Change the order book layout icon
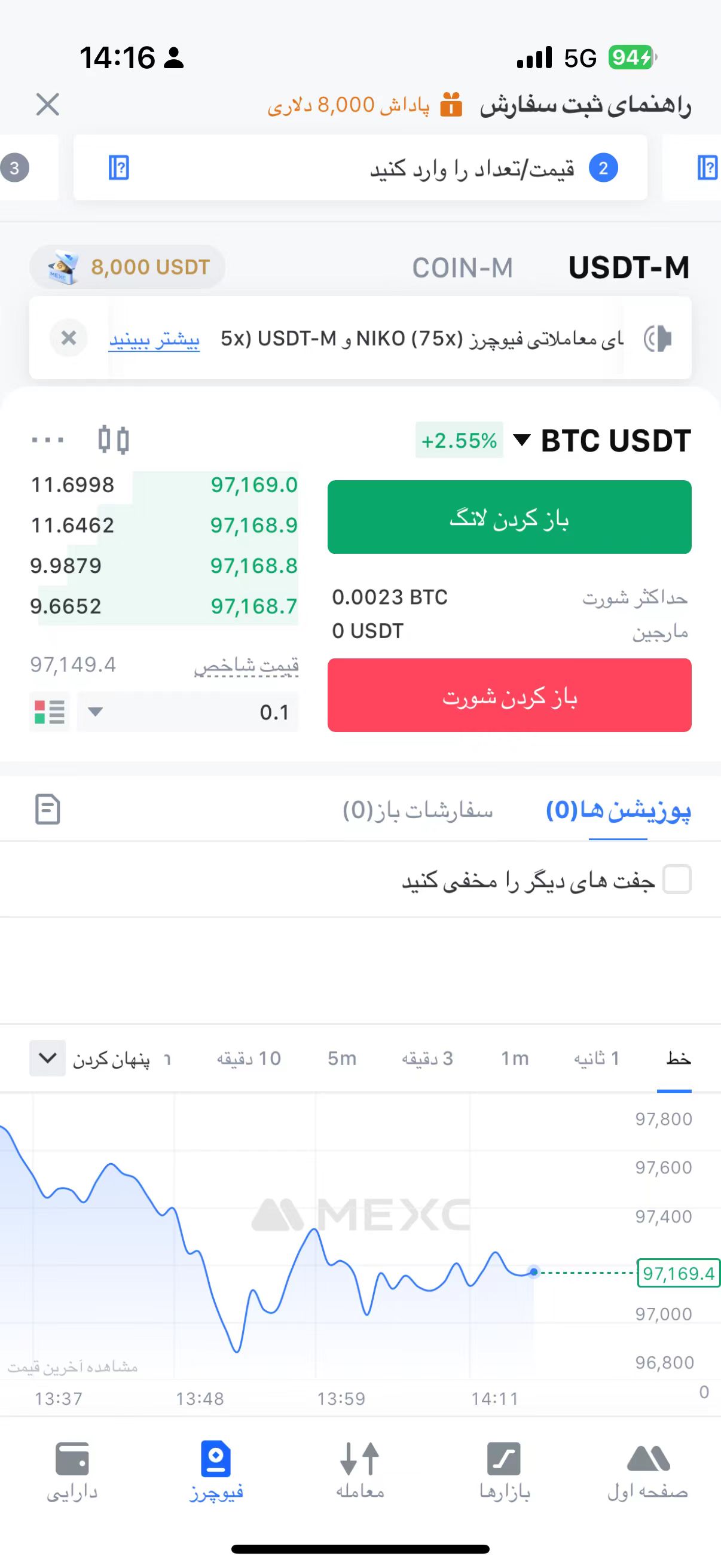This screenshot has width=721, height=1568. coord(49,712)
